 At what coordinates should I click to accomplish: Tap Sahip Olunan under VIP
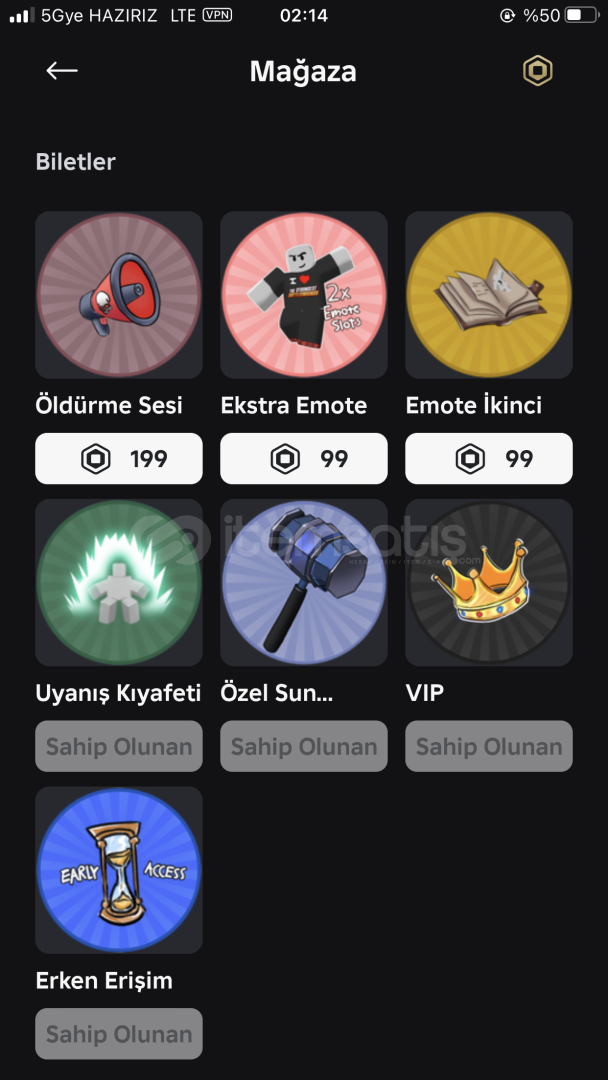point(489,746)
